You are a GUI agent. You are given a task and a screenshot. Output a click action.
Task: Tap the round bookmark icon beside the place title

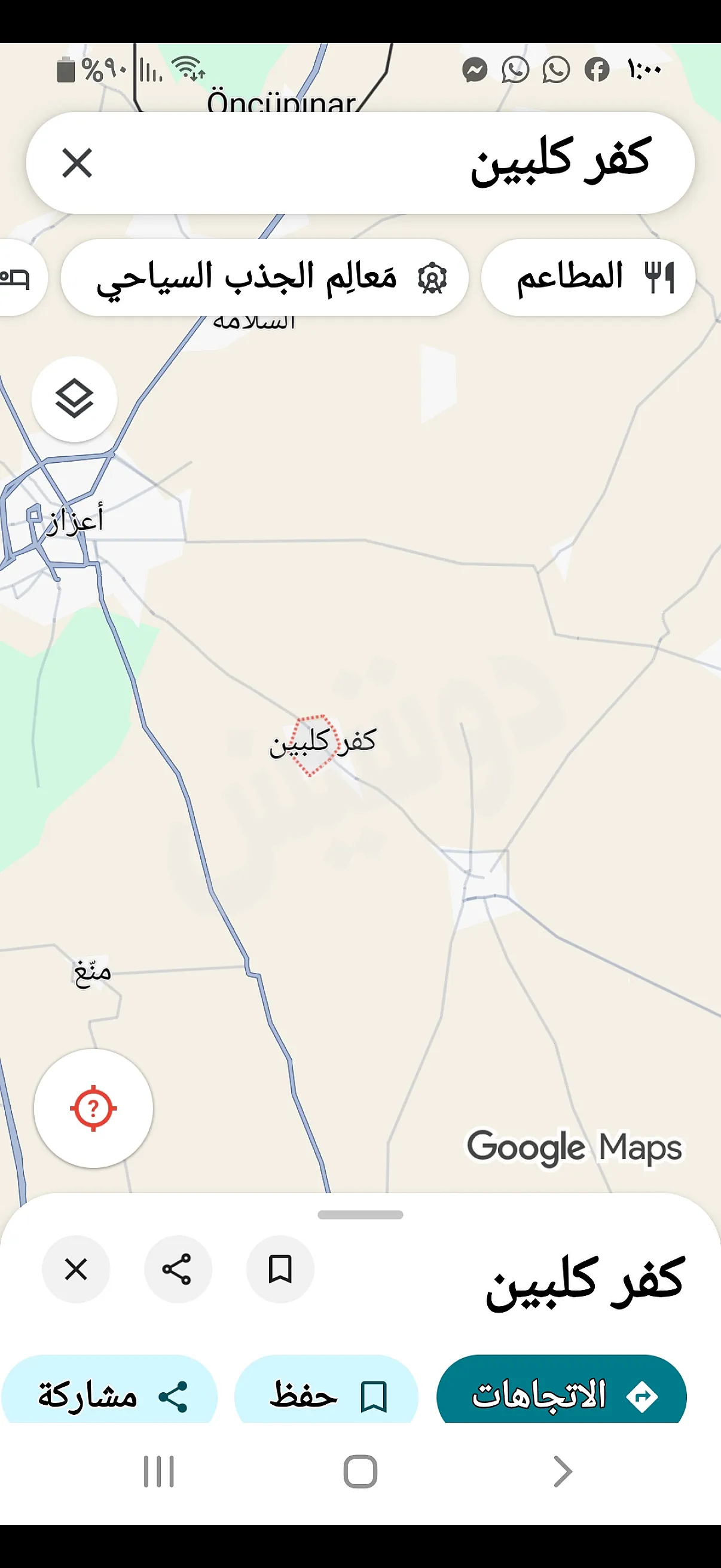point(280,1269)
